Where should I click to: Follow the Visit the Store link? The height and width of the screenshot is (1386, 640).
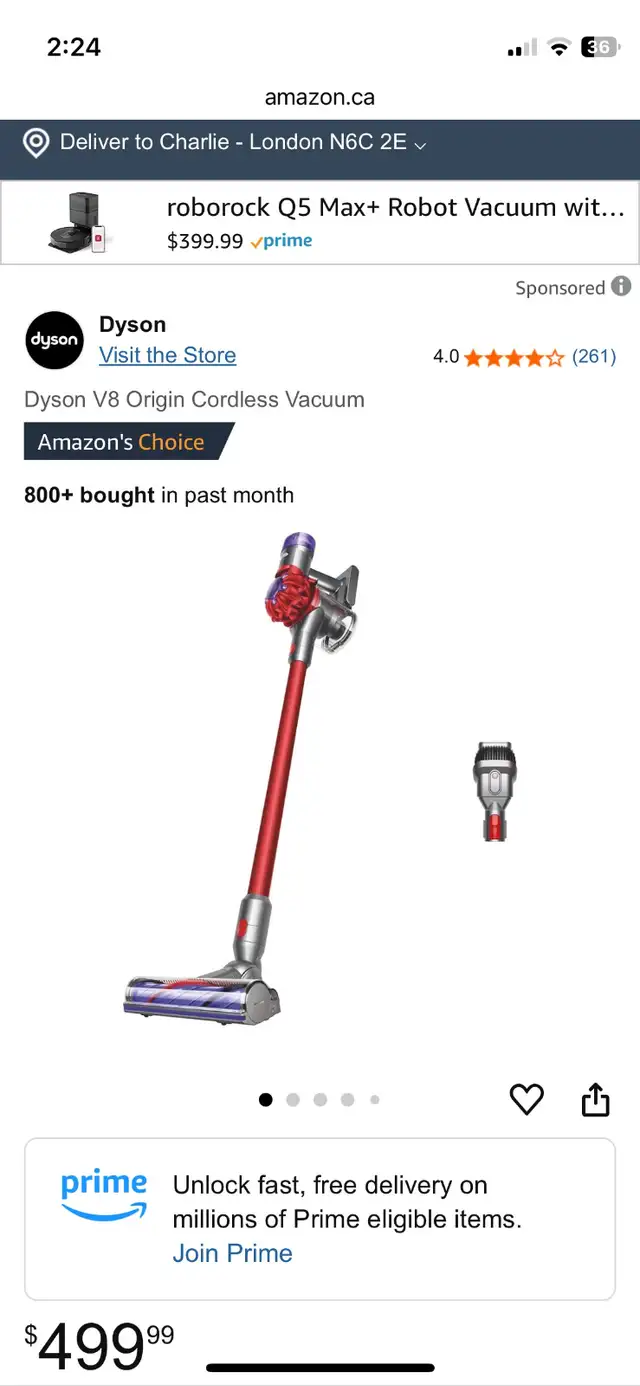(x=168, y=355)
